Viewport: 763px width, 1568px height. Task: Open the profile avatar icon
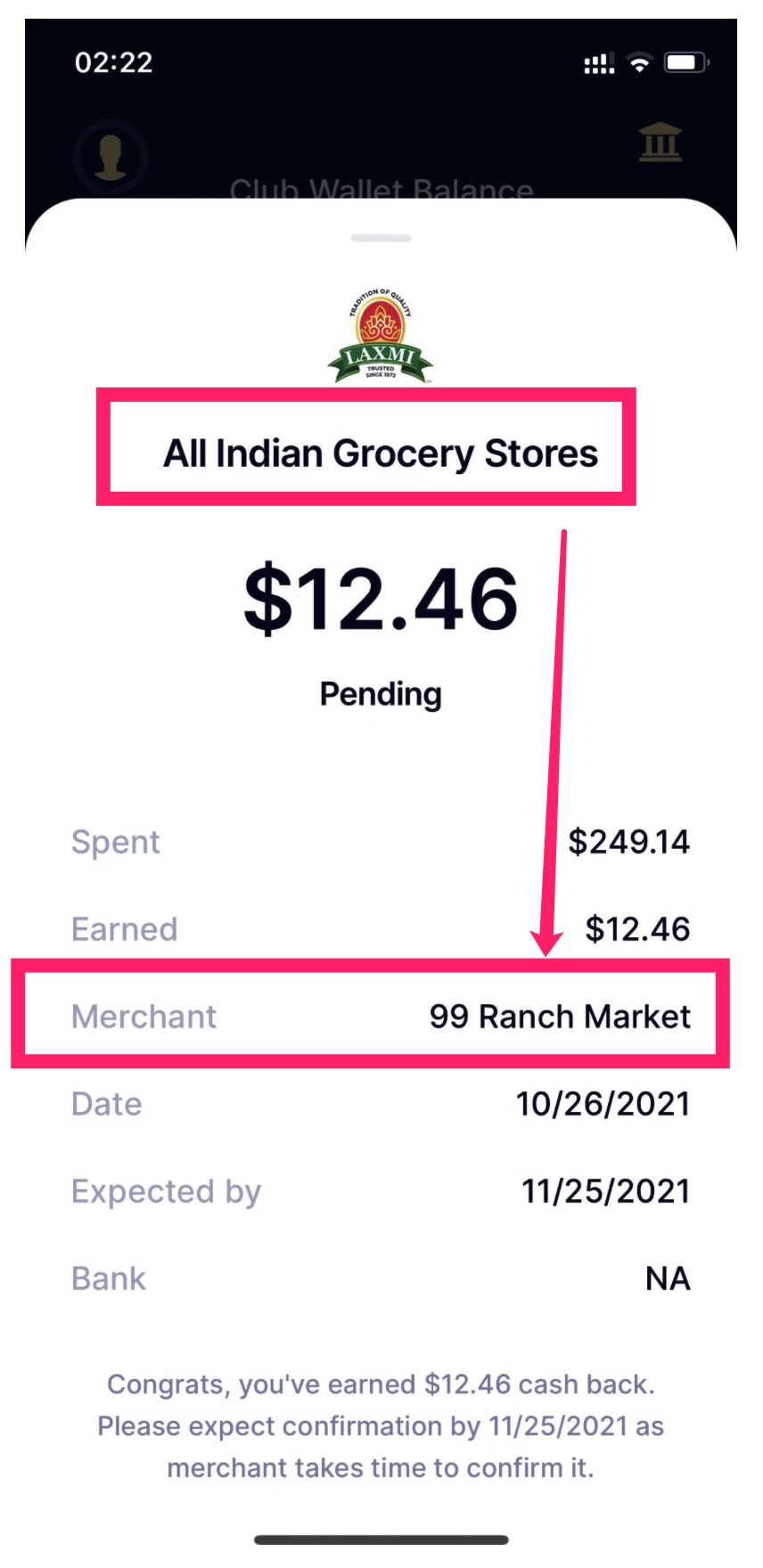[x=111, y=158]
